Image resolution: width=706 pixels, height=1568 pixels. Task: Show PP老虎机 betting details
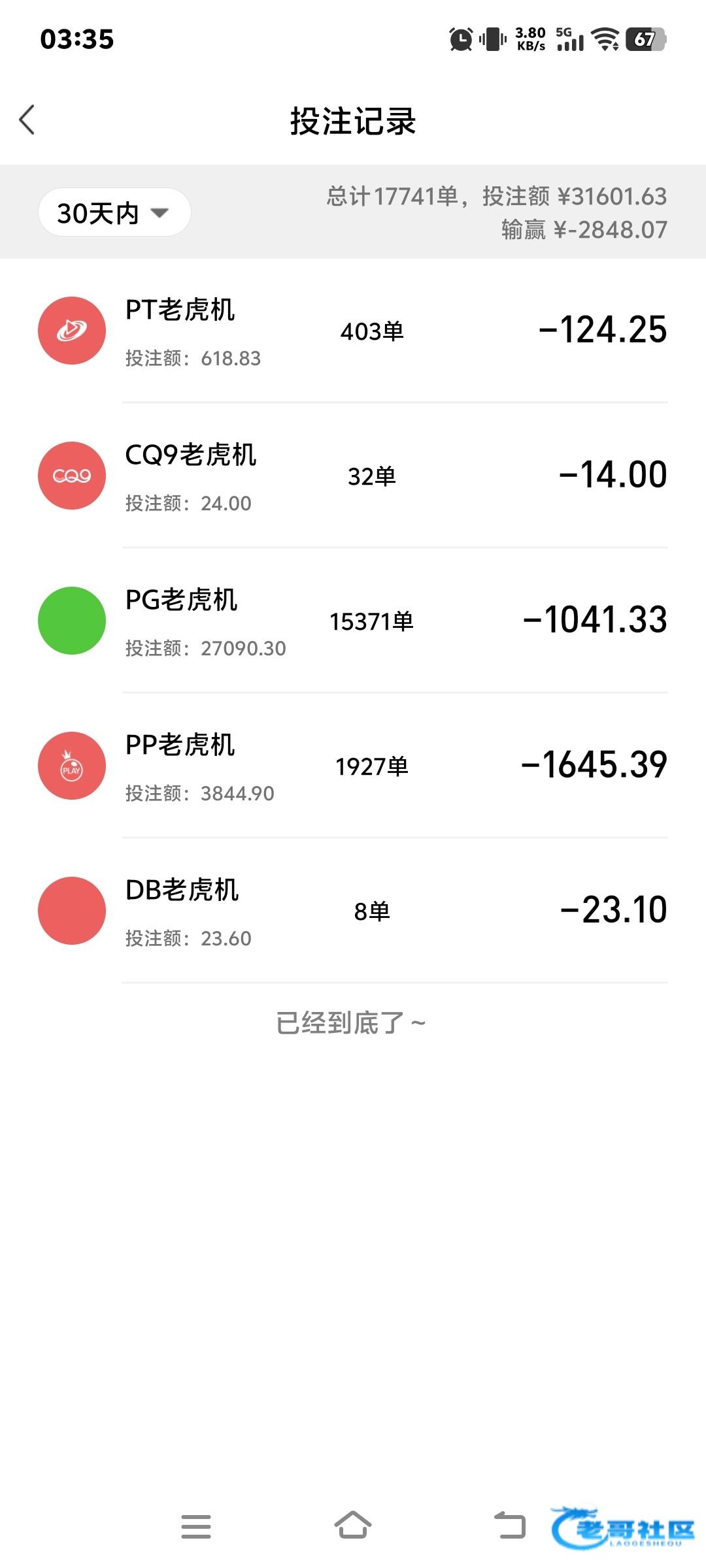[x=353, y=766]
